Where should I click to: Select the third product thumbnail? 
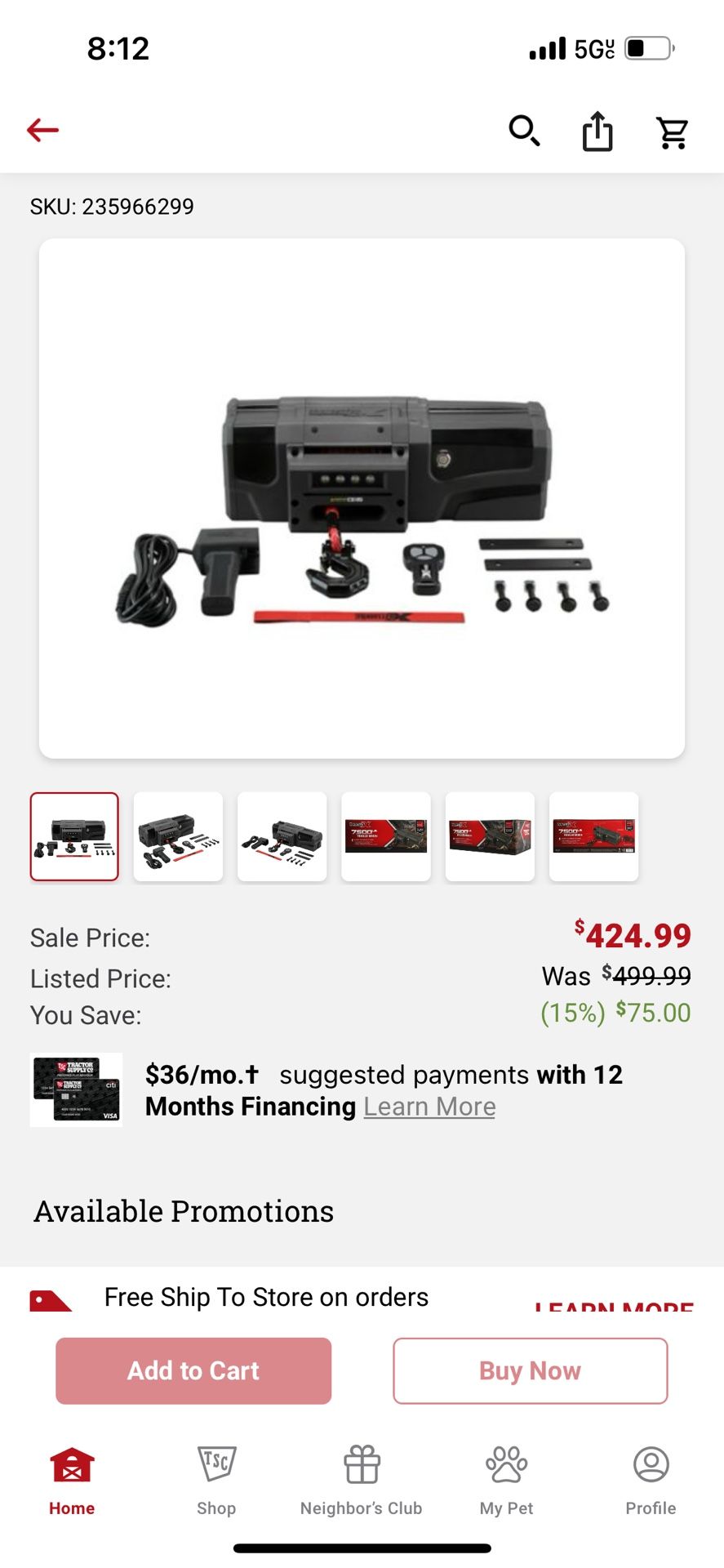pos(282,836)
